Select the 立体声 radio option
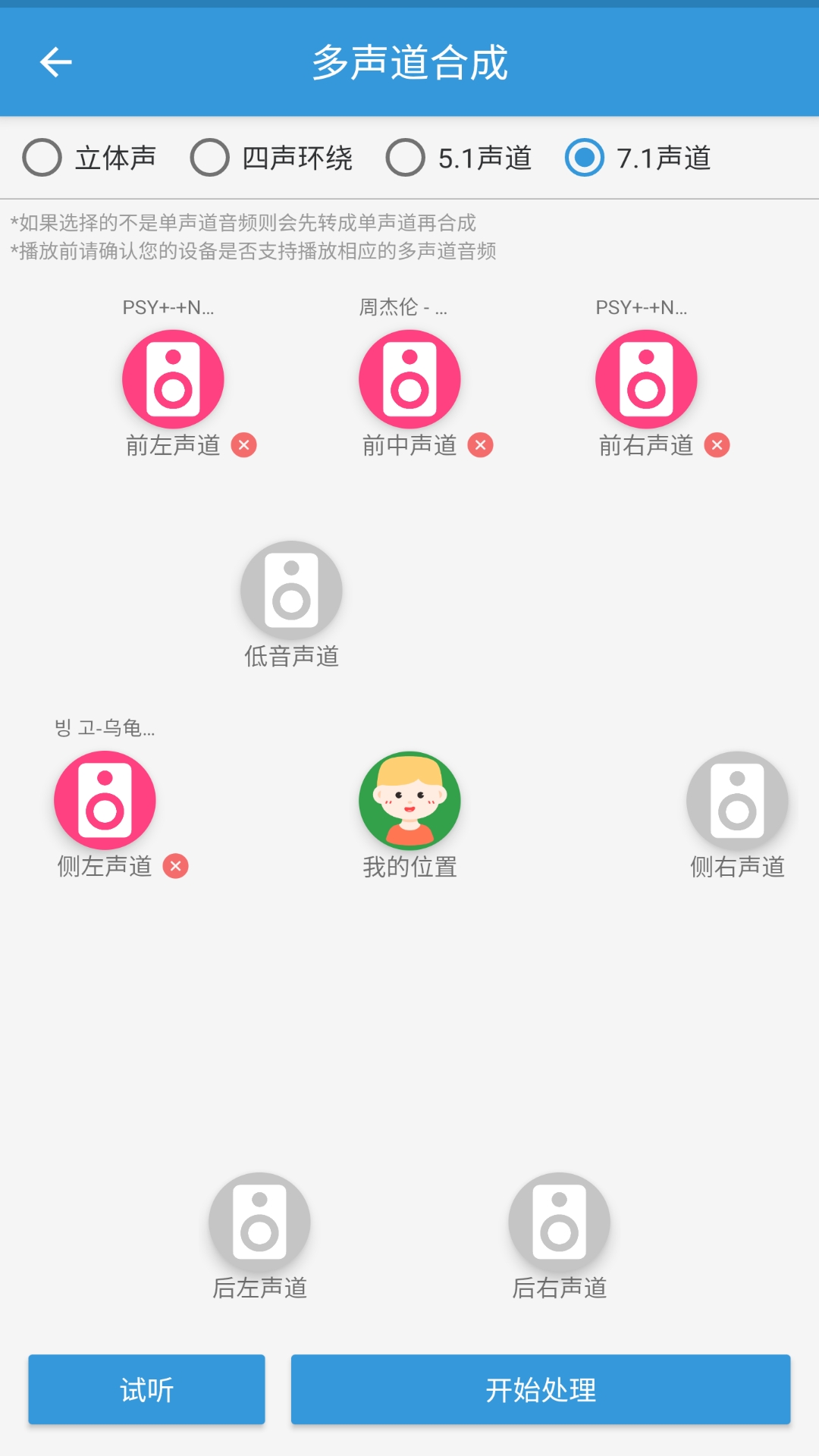Viewport: 819px width, 1456px height. pos(42,158)
